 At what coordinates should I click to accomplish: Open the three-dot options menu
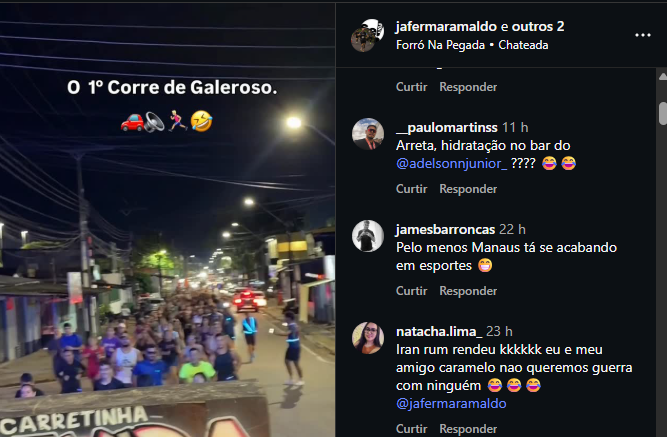642,35
